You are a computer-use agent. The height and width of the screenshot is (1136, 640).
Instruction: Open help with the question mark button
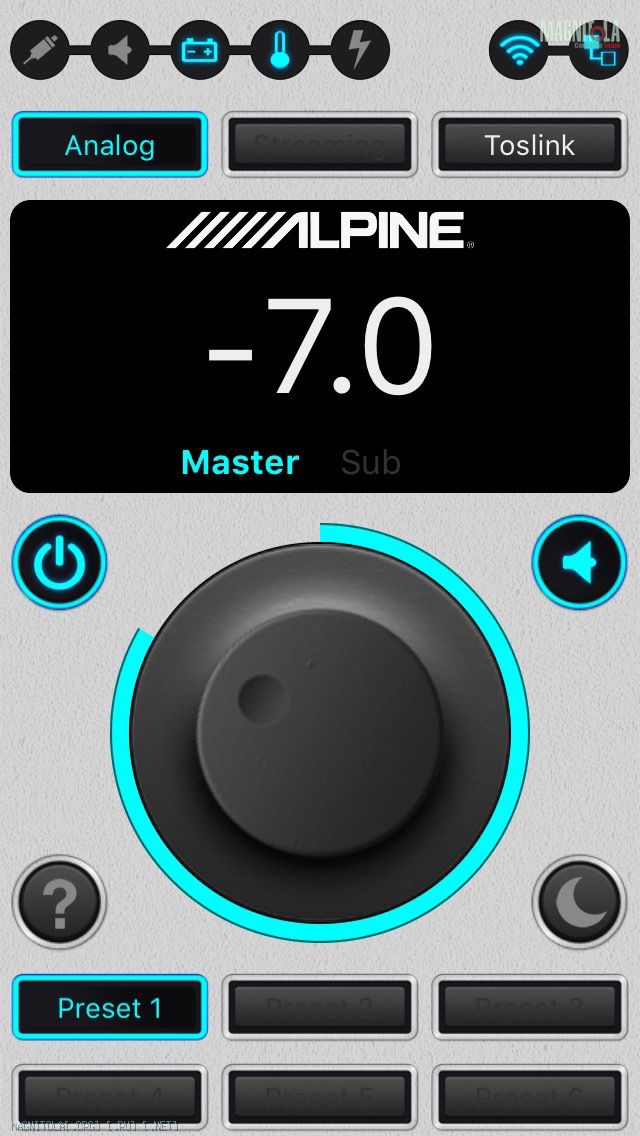[x=59, y=902]
